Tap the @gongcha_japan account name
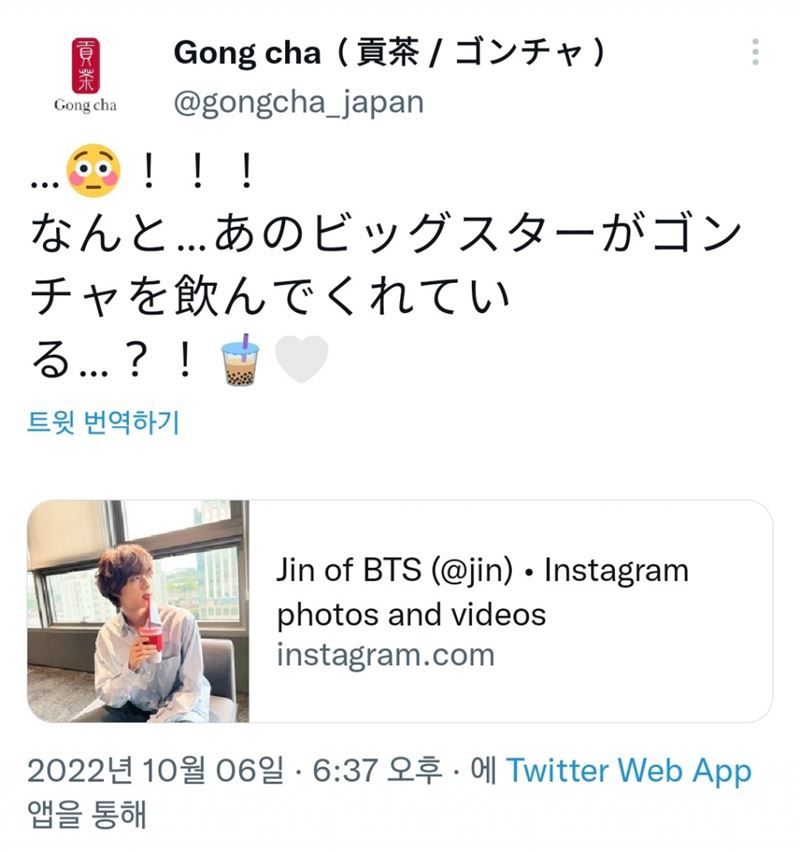Screen dimensions: 800x852 pos(298,101)
